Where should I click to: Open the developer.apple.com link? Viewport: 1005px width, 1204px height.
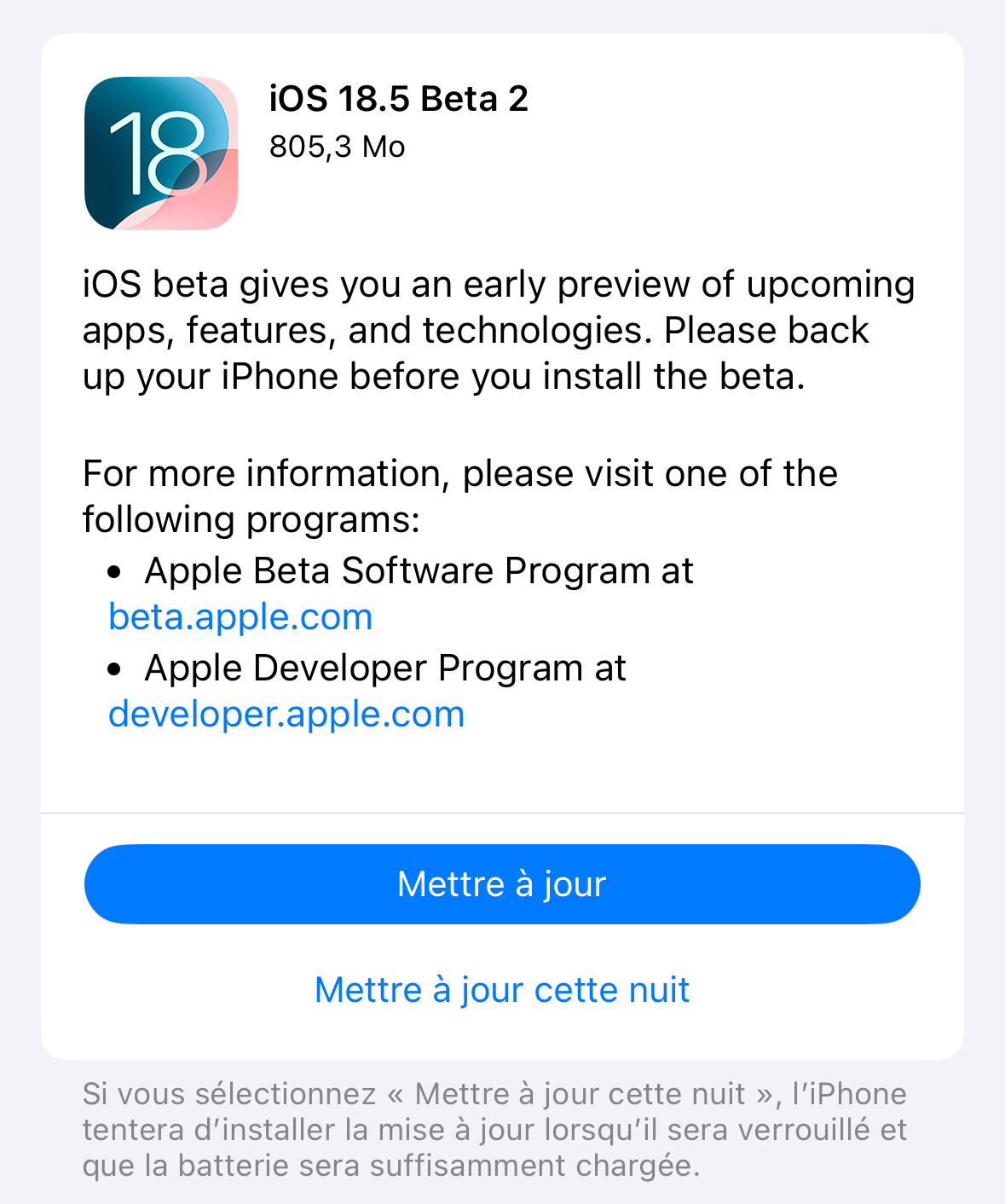tap(286, 714)
